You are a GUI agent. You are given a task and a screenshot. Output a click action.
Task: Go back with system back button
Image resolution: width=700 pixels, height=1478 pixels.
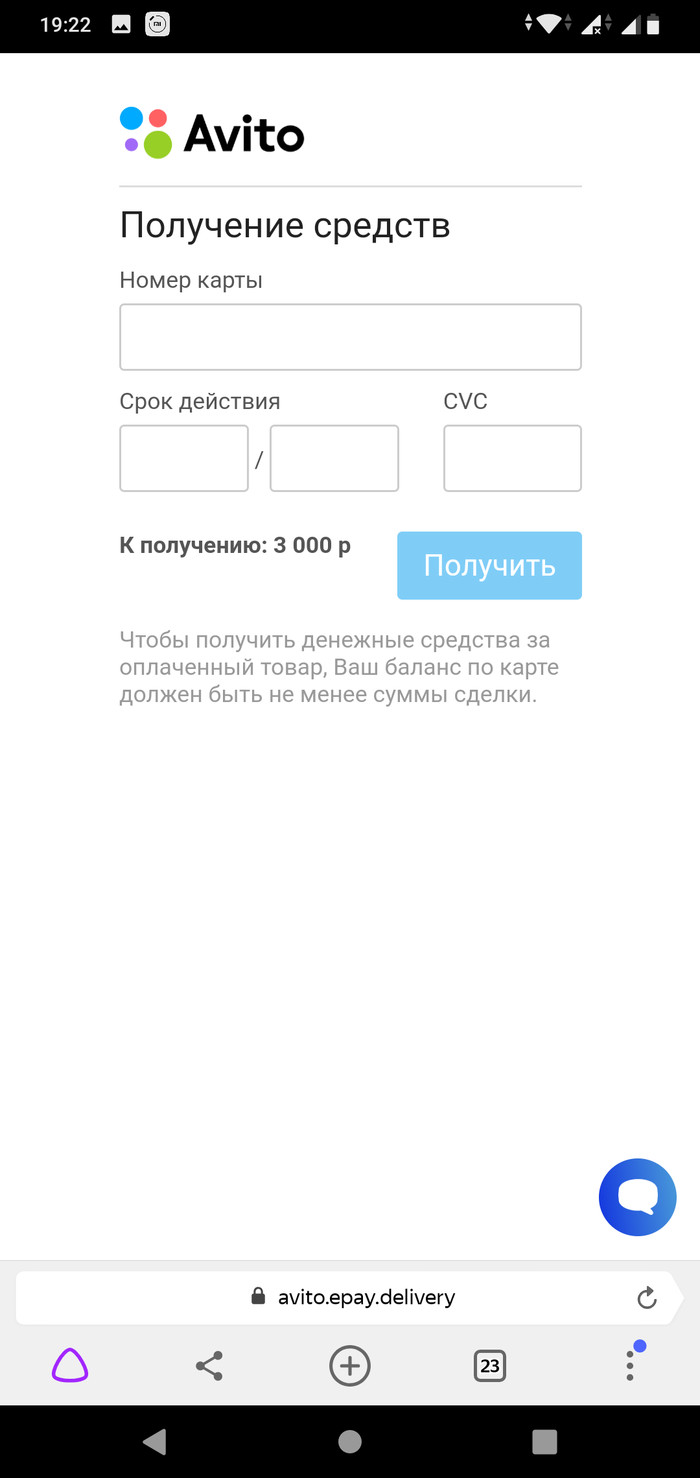coord(154,1441)
